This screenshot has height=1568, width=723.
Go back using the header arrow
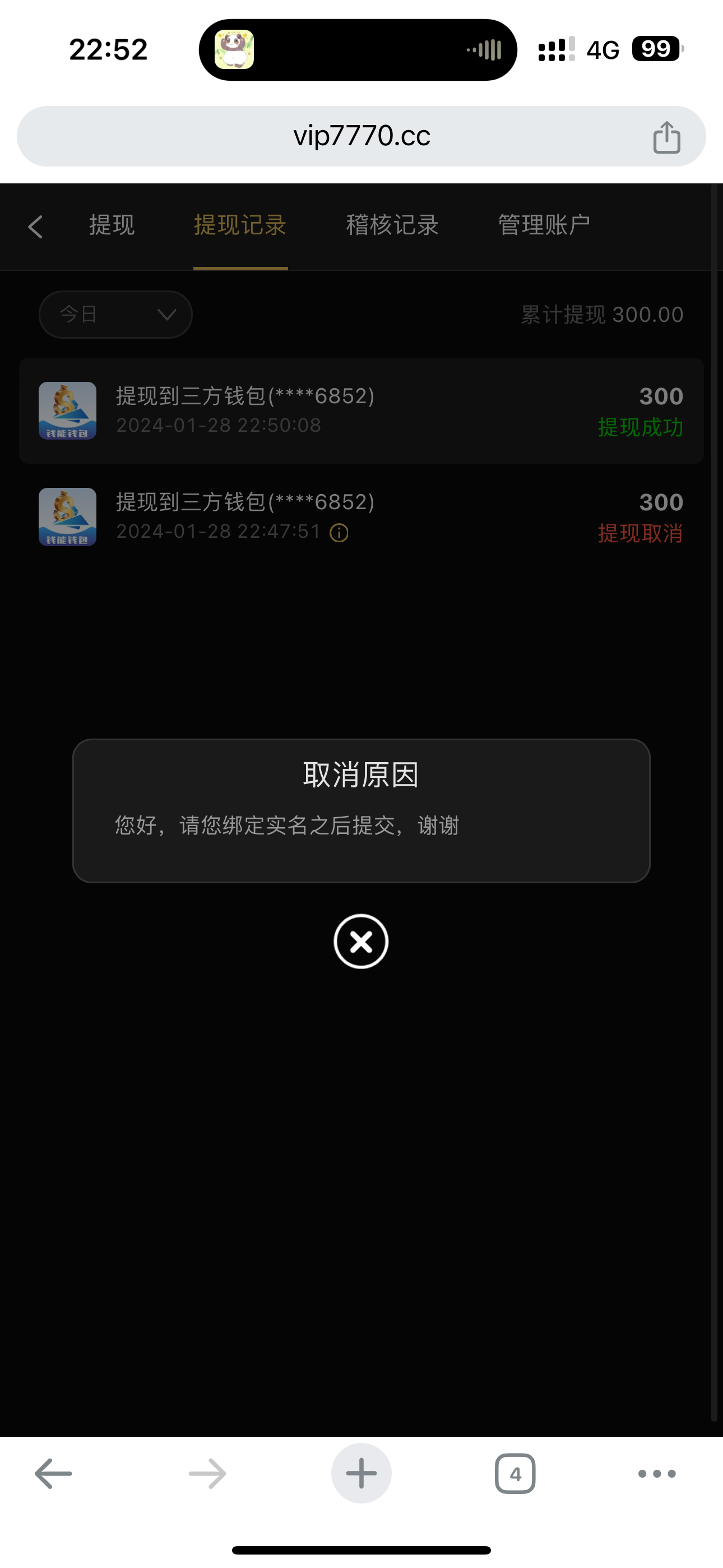coord(36,227)
